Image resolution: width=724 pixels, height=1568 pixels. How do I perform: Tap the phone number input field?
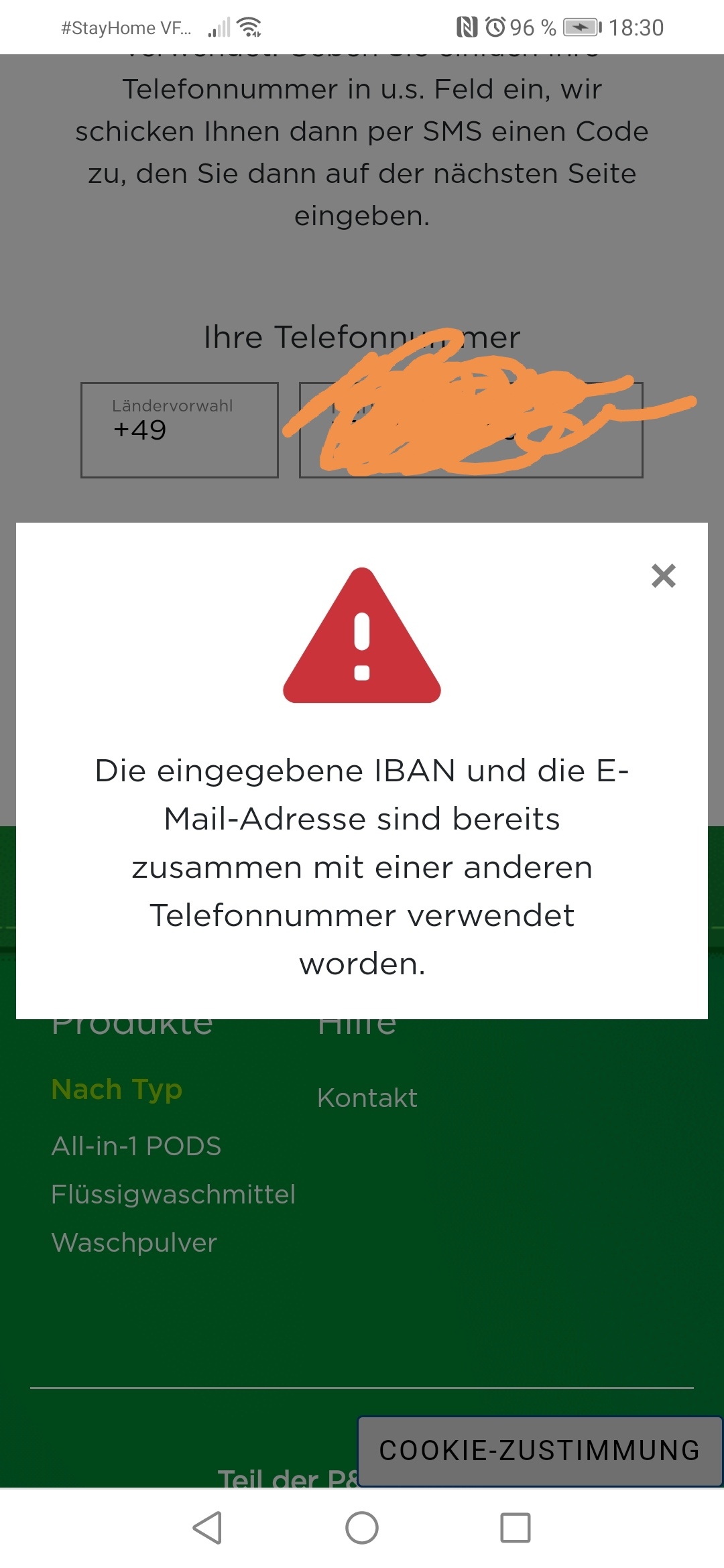[471, 430]
